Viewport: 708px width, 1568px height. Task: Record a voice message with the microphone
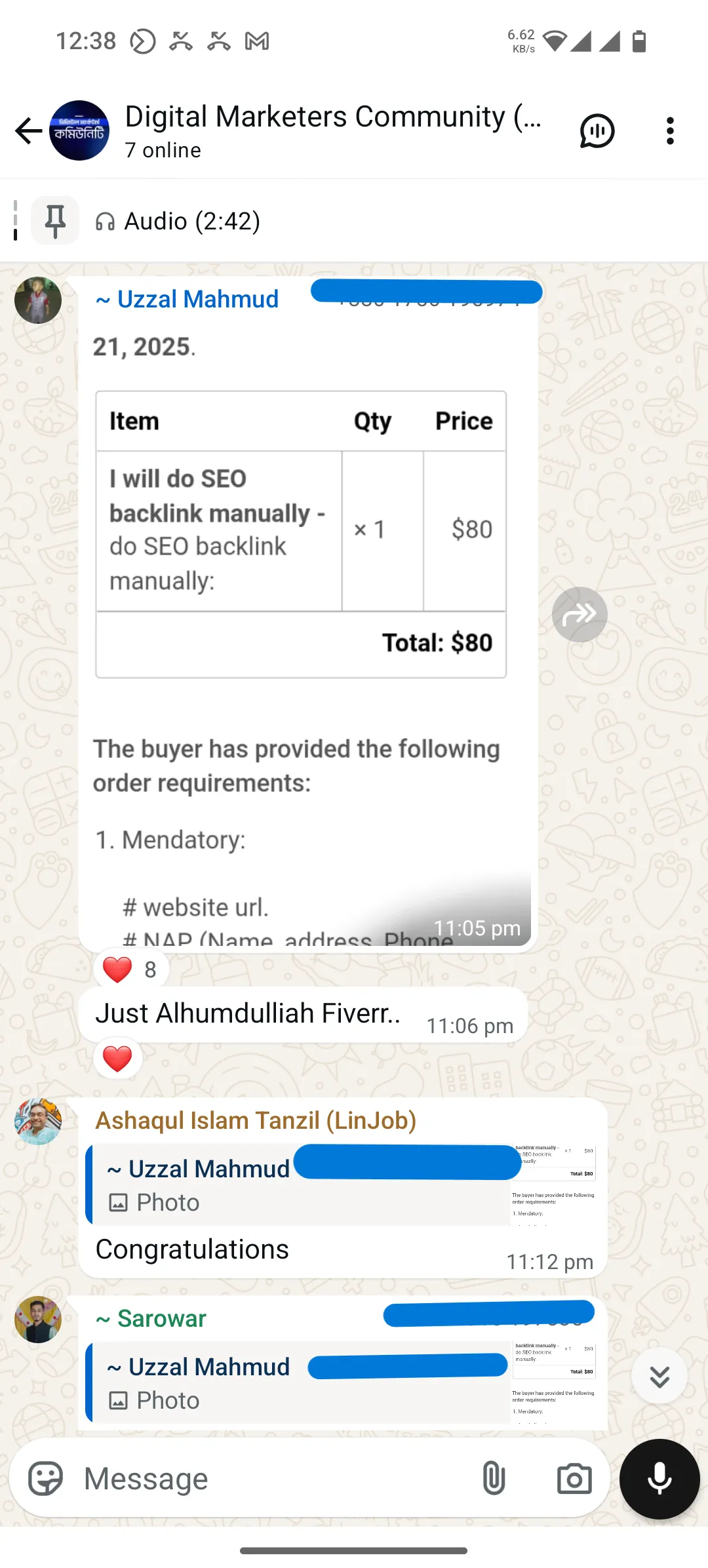[x=659, y=1480]
